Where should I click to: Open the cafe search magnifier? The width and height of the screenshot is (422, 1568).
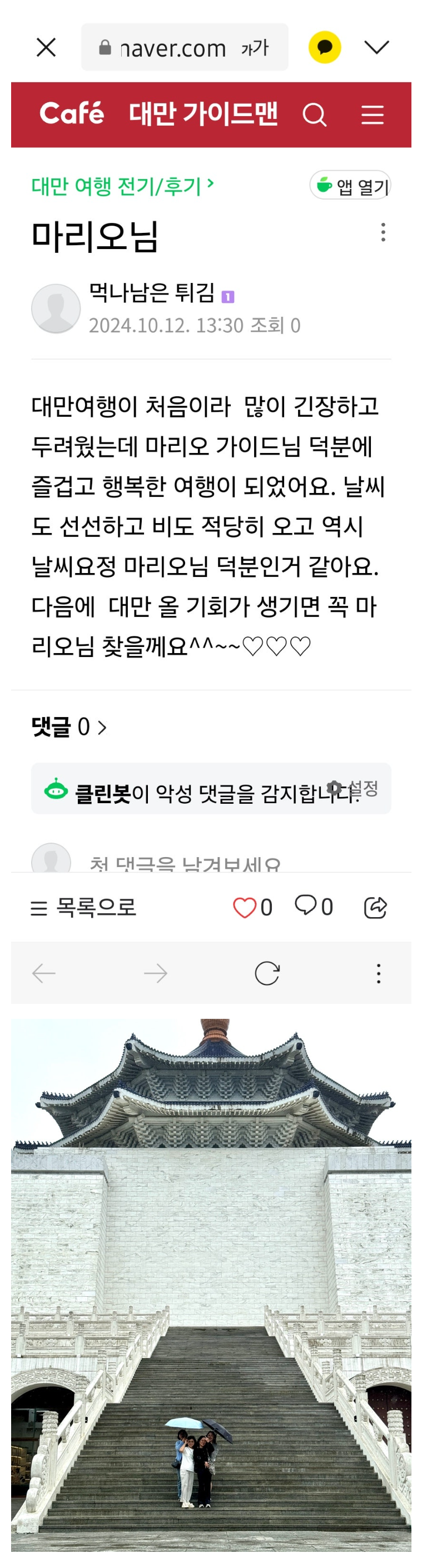coord(314,115)
